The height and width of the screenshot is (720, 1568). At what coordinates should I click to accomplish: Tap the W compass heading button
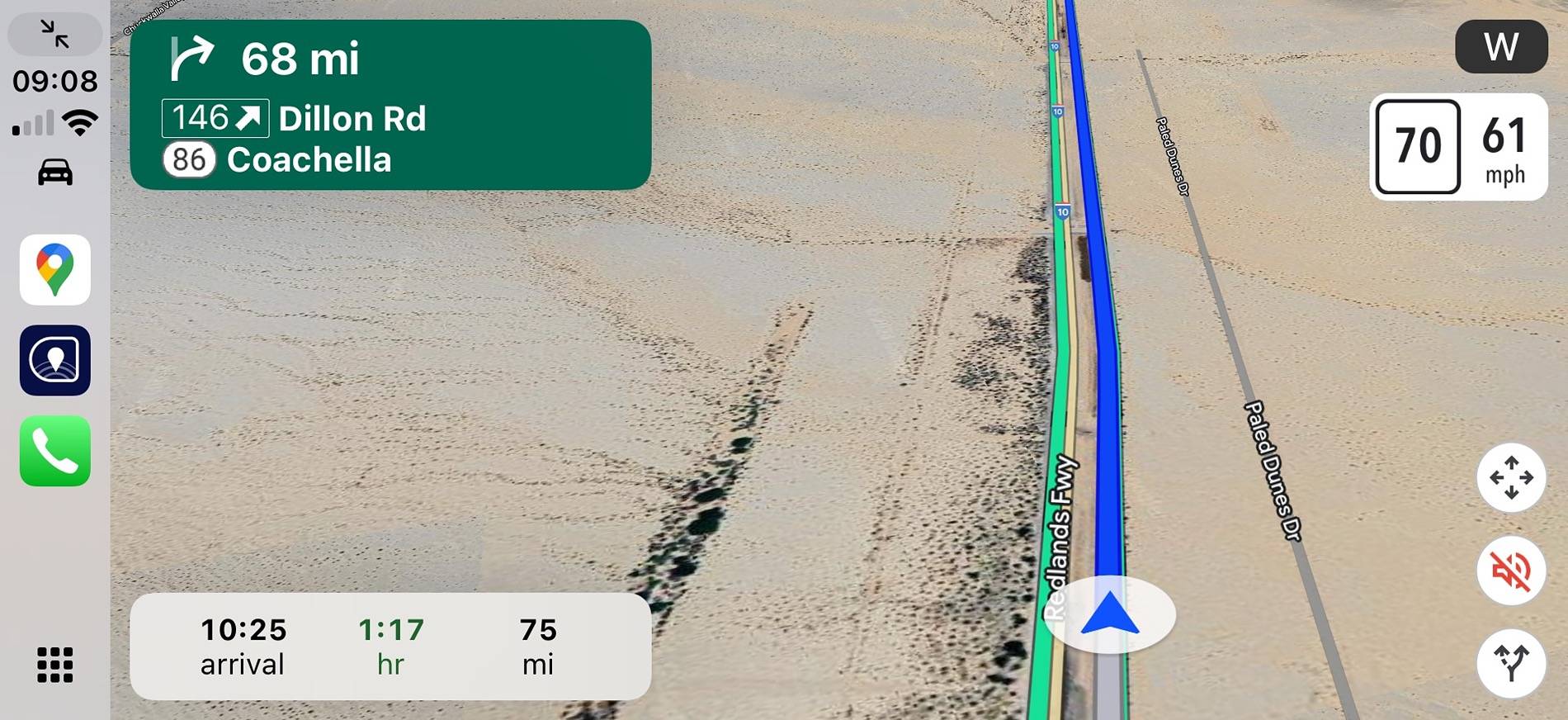(x=1500, y=47)
